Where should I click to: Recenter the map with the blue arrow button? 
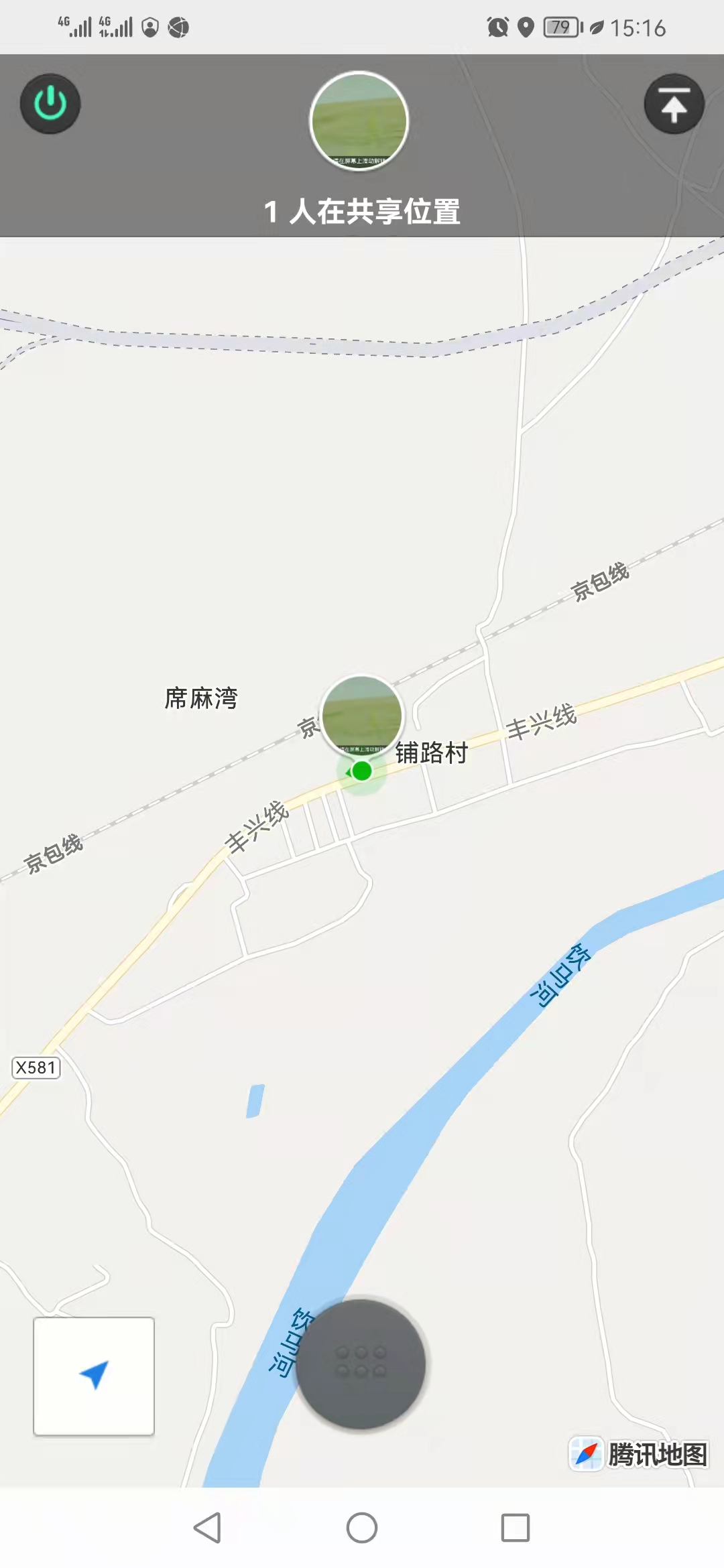[94, 1376]
